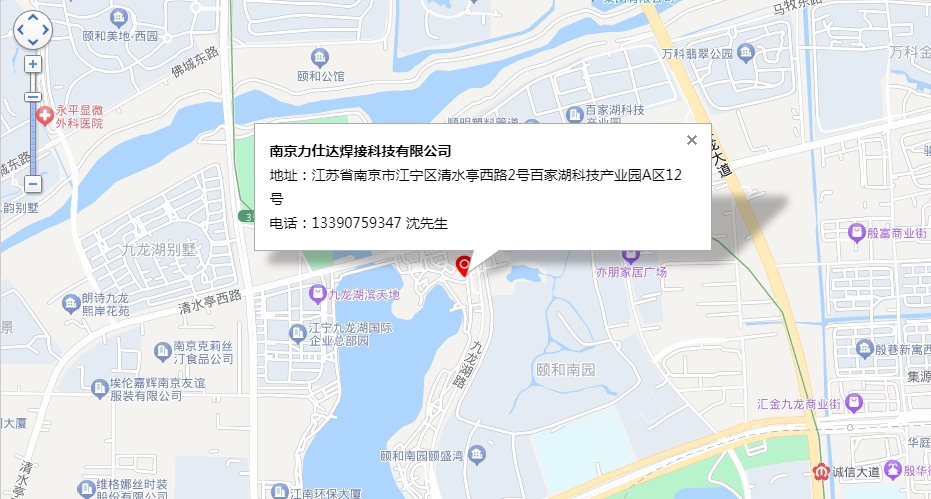Zoom out using the bottom minus button

pyautogui.click(x=33, y=184)
